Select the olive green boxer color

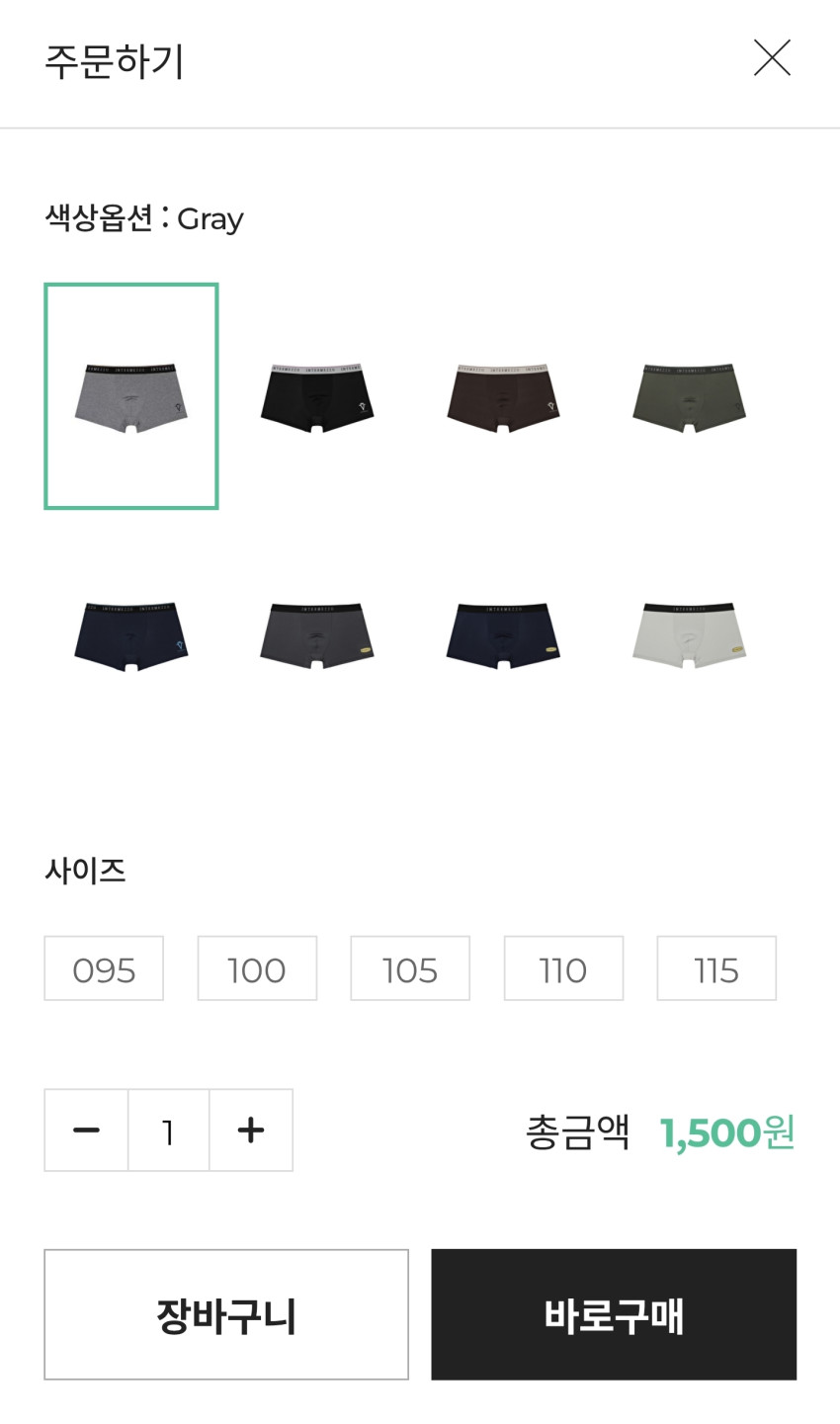pyautogui.click(x=689, y=397)
